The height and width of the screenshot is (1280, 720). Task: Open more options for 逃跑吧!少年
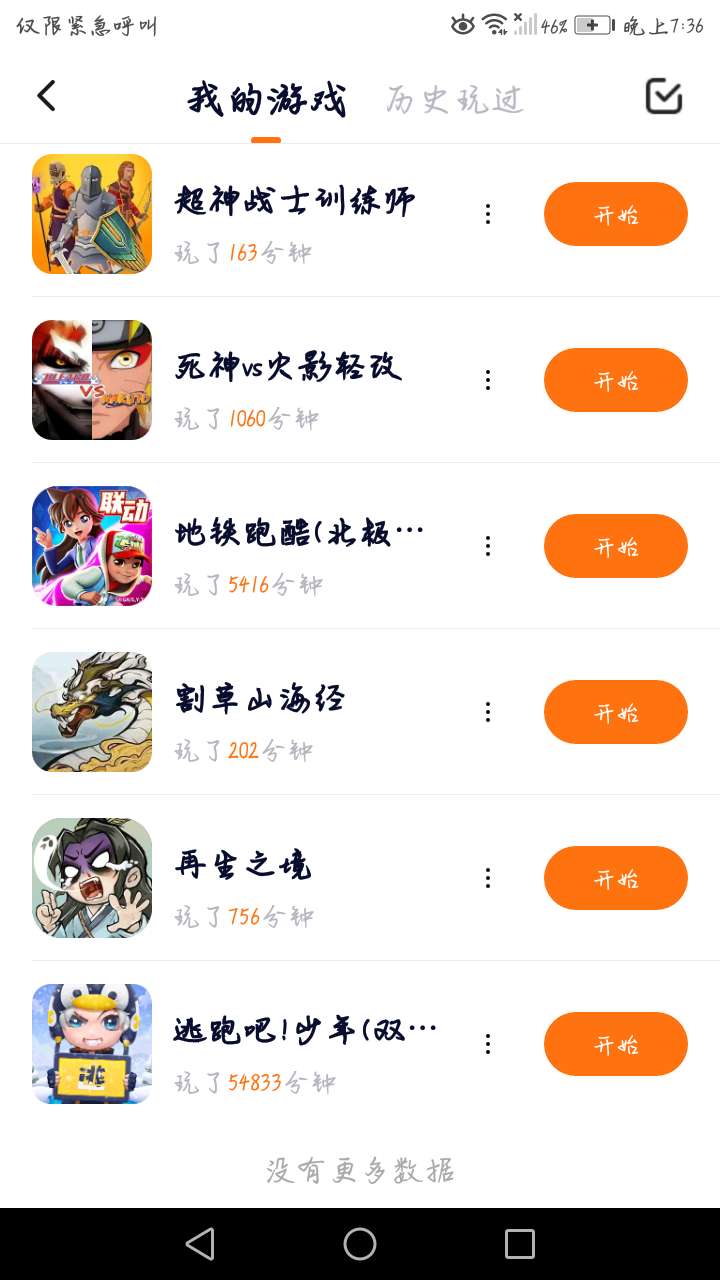point(488,1044)
